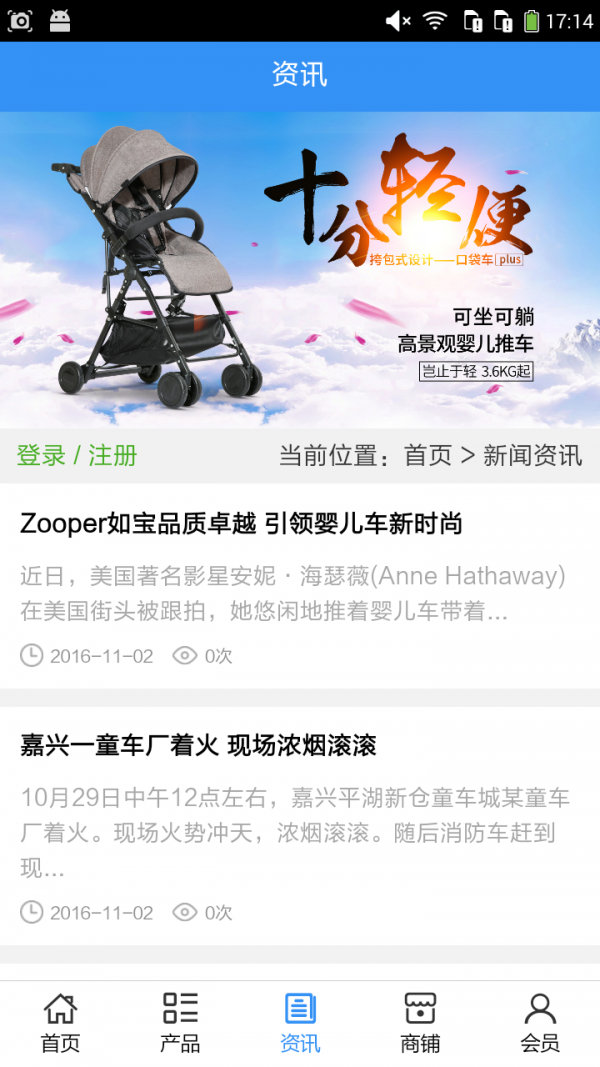Switch to the 产品 products tab
The width and height of the screenshot is (600, 1067).
click(180, 1023)
